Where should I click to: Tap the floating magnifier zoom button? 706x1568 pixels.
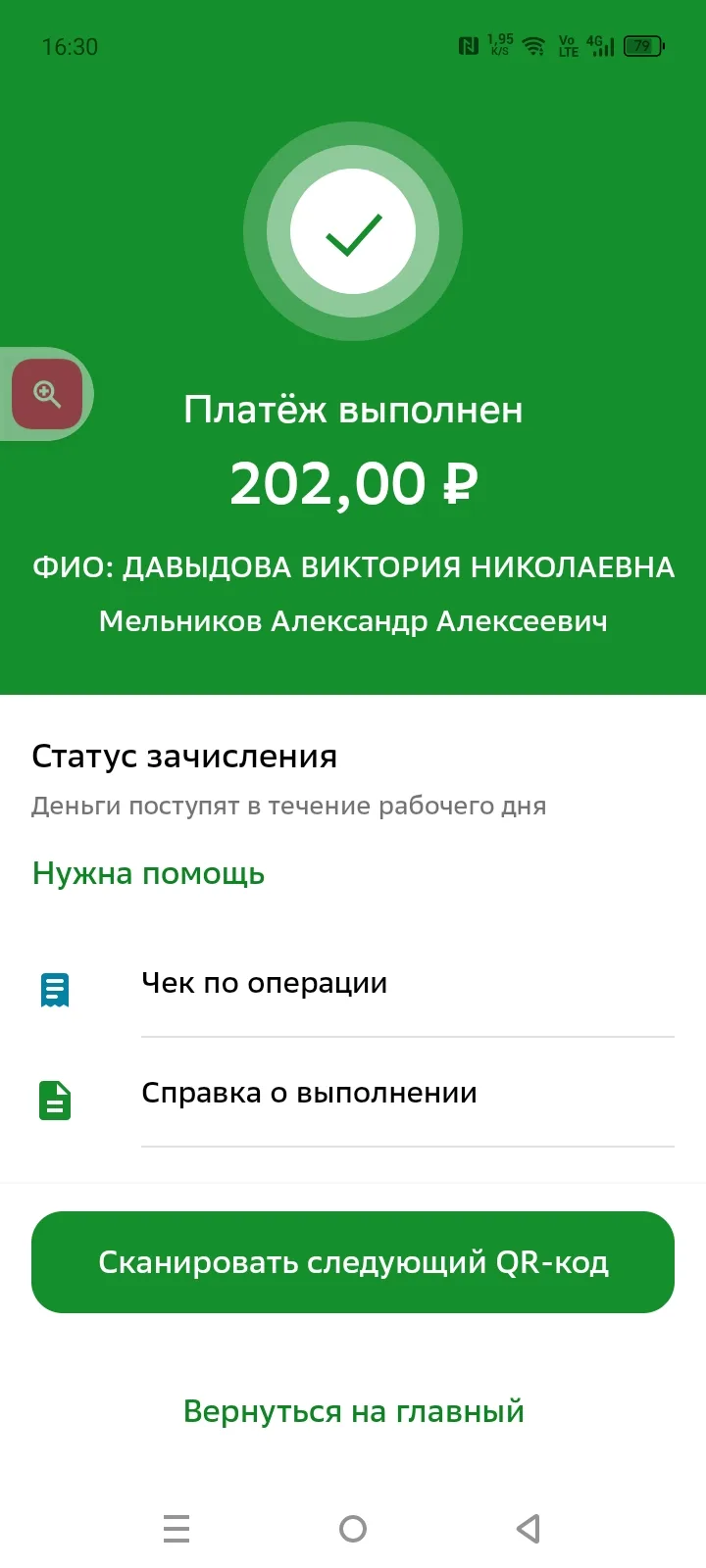(x=47, y=394)
